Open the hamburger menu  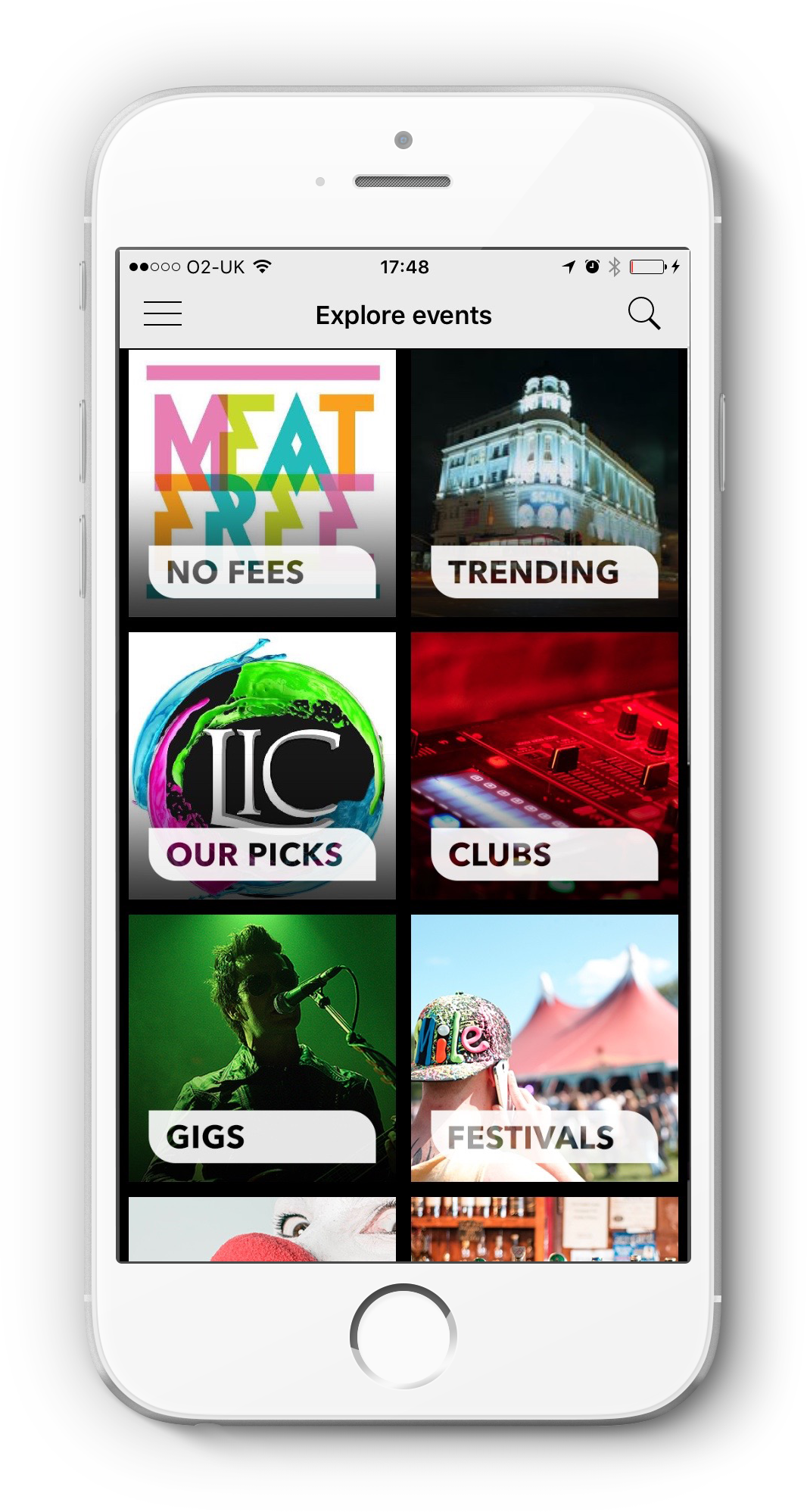163,313
